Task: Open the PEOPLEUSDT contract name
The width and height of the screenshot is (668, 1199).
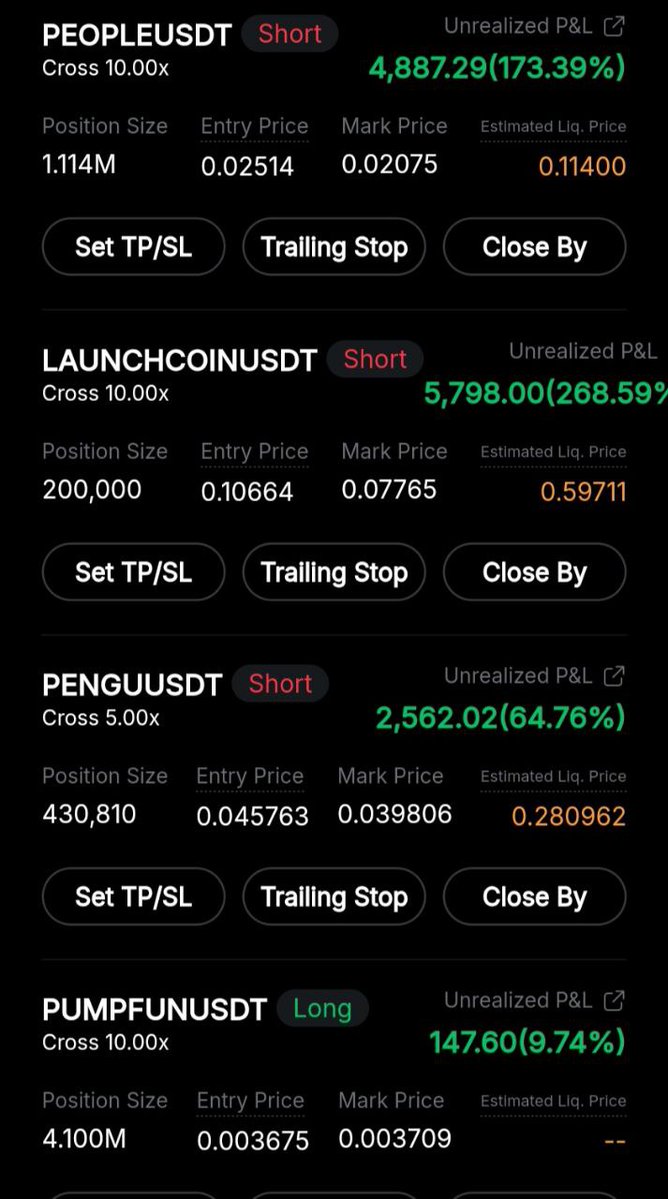Action: [x=137, y=35]
